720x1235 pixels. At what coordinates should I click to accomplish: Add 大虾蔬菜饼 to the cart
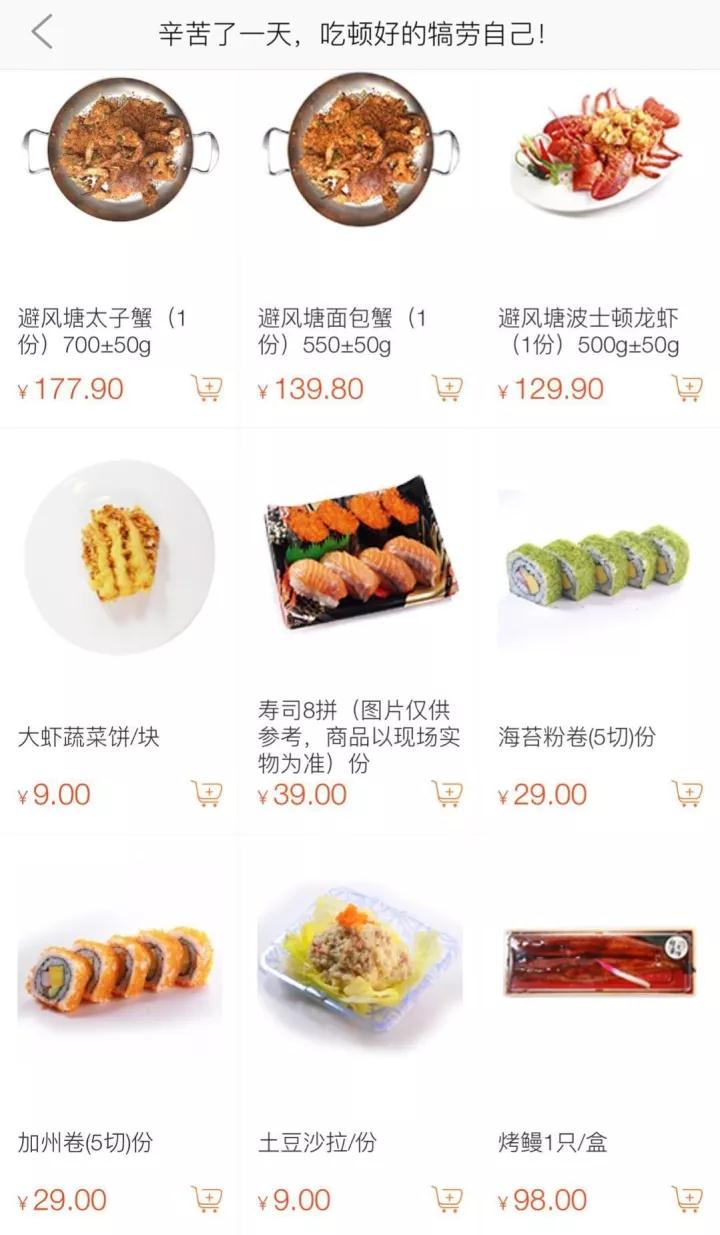207,794
